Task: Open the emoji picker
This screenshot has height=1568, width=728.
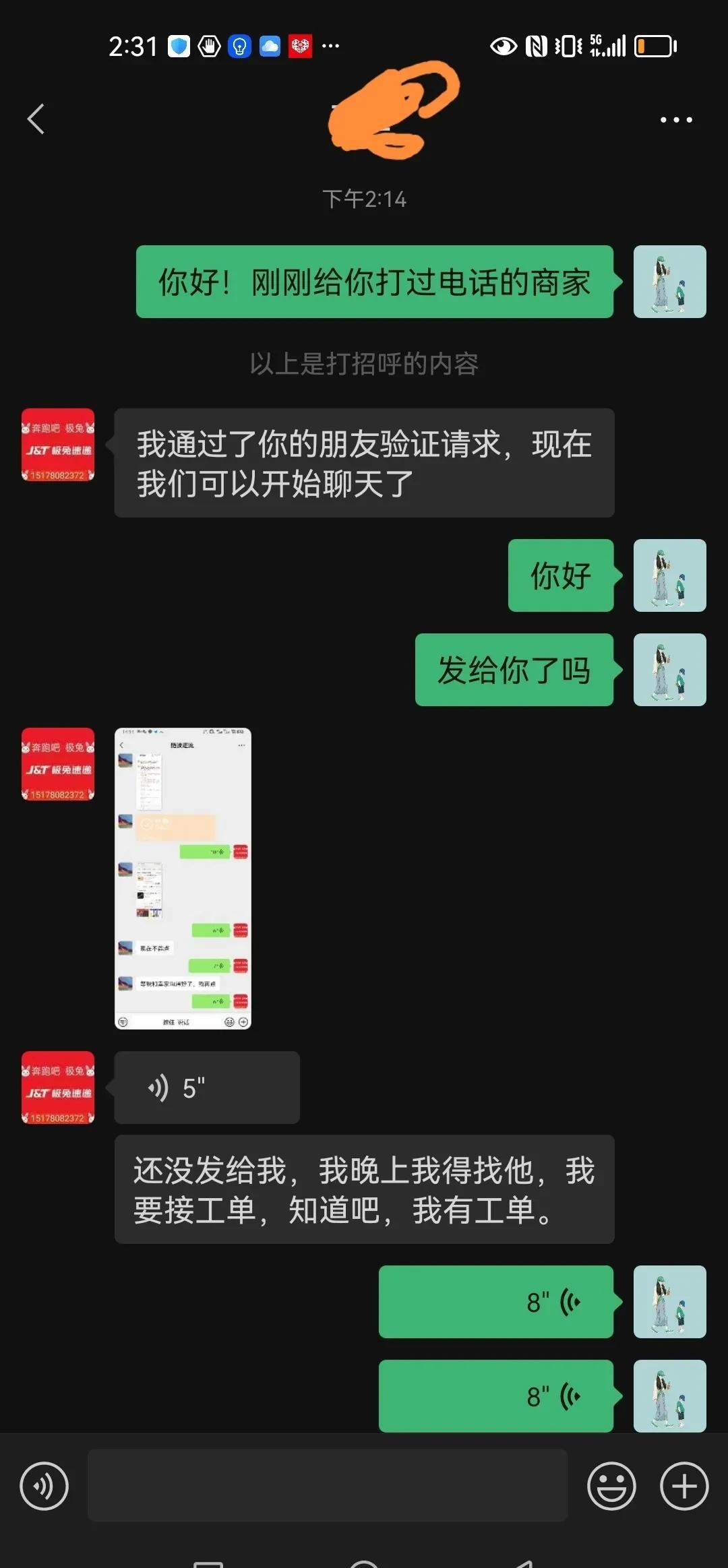Action: pos(611,1486)
